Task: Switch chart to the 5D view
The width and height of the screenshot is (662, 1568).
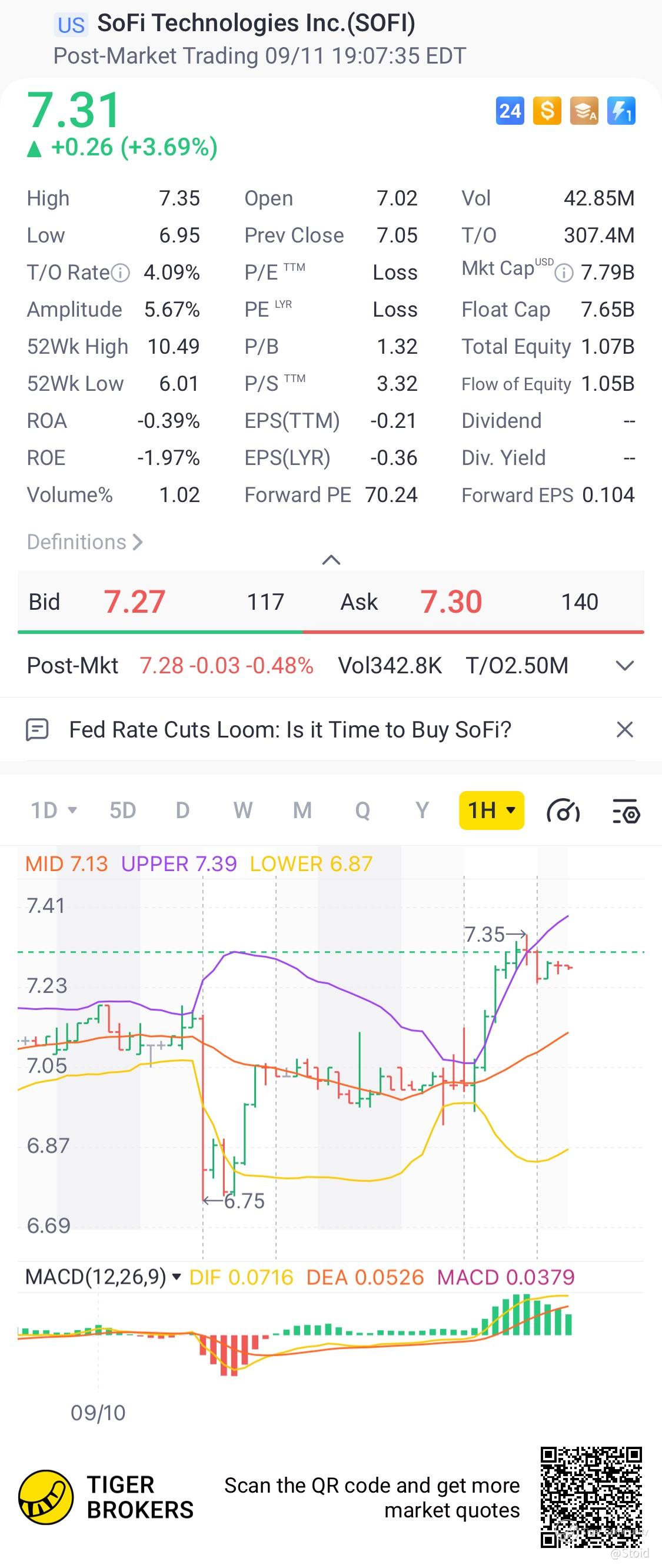Action: tap(122, 810)
